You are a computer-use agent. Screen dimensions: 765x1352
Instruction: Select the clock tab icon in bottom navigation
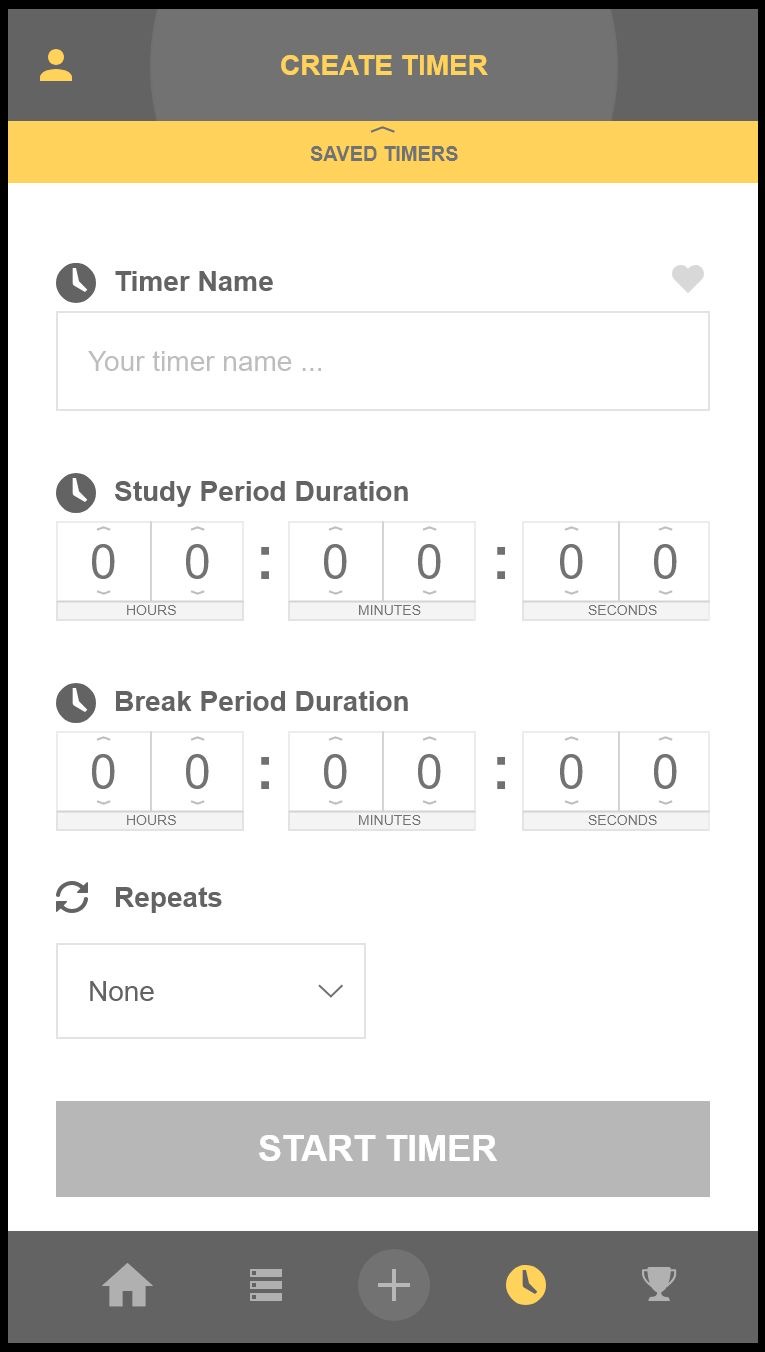[526, 1285]
